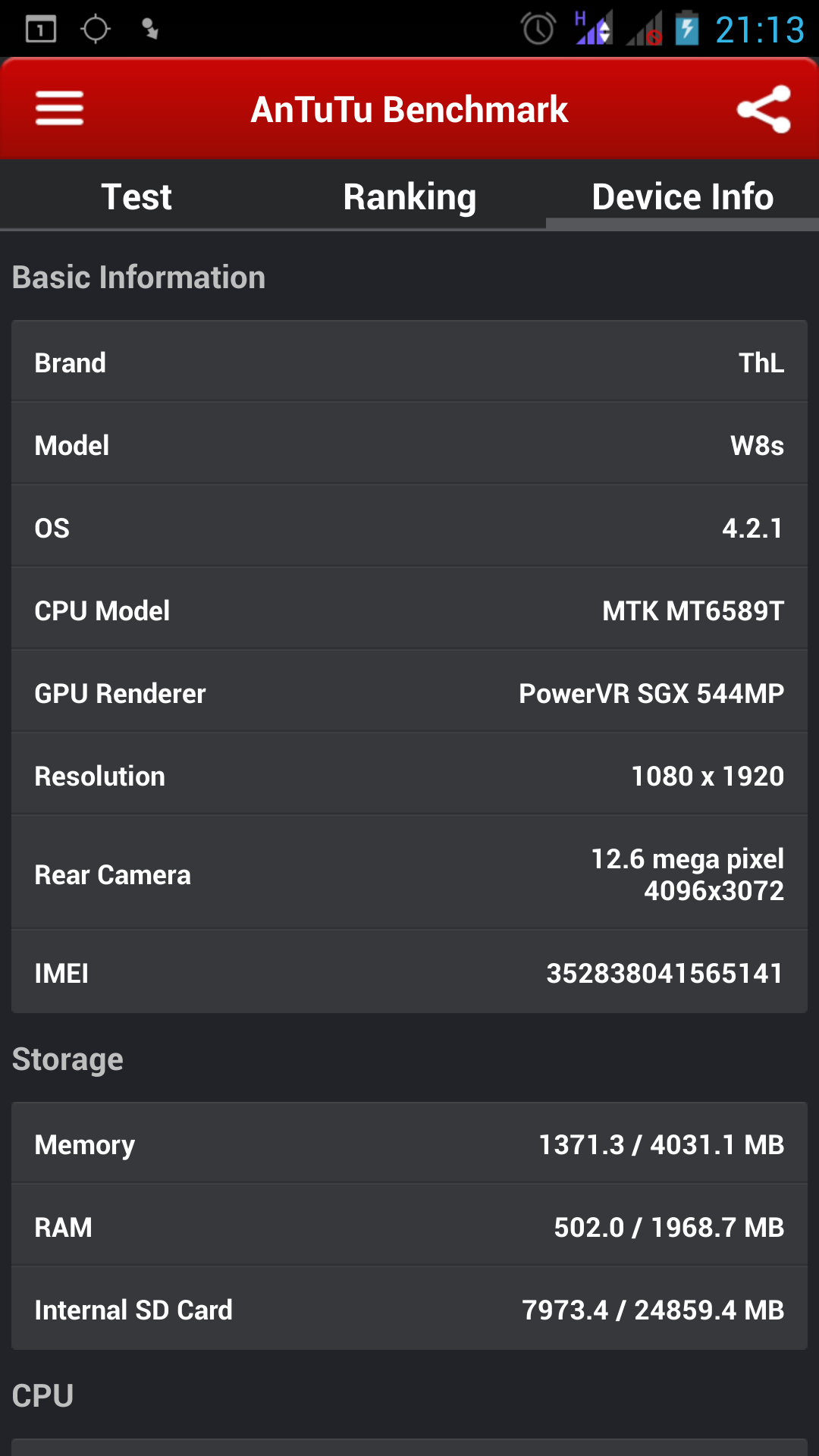Switch to the Ranking tab
Image resolution: width=819 pixels, height=1456 pixels.
[409, 197]
